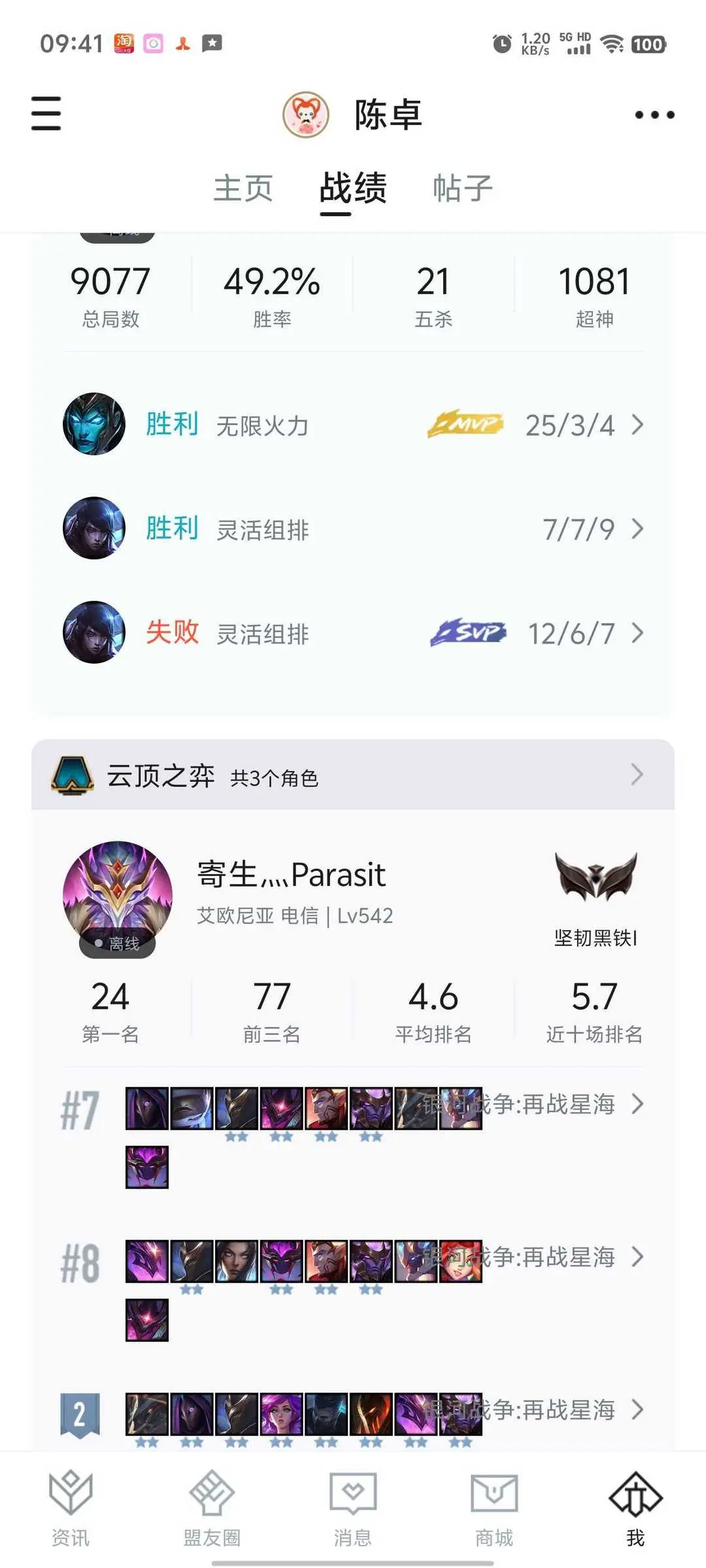
Task: Expand the 云顶之弈 section header
Action: click(353, 775)
